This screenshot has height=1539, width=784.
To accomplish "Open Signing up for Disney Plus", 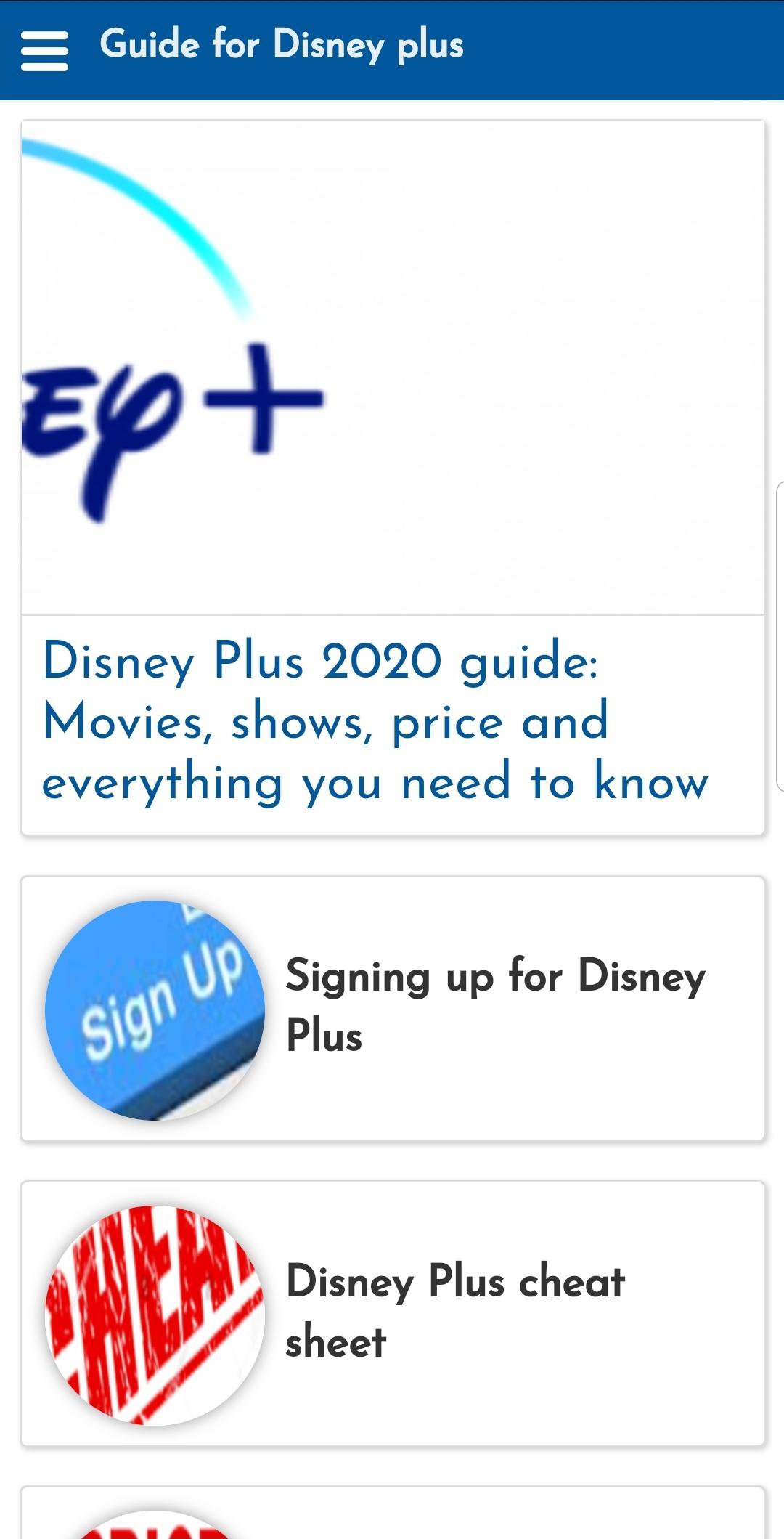I will pos(495,1005).
